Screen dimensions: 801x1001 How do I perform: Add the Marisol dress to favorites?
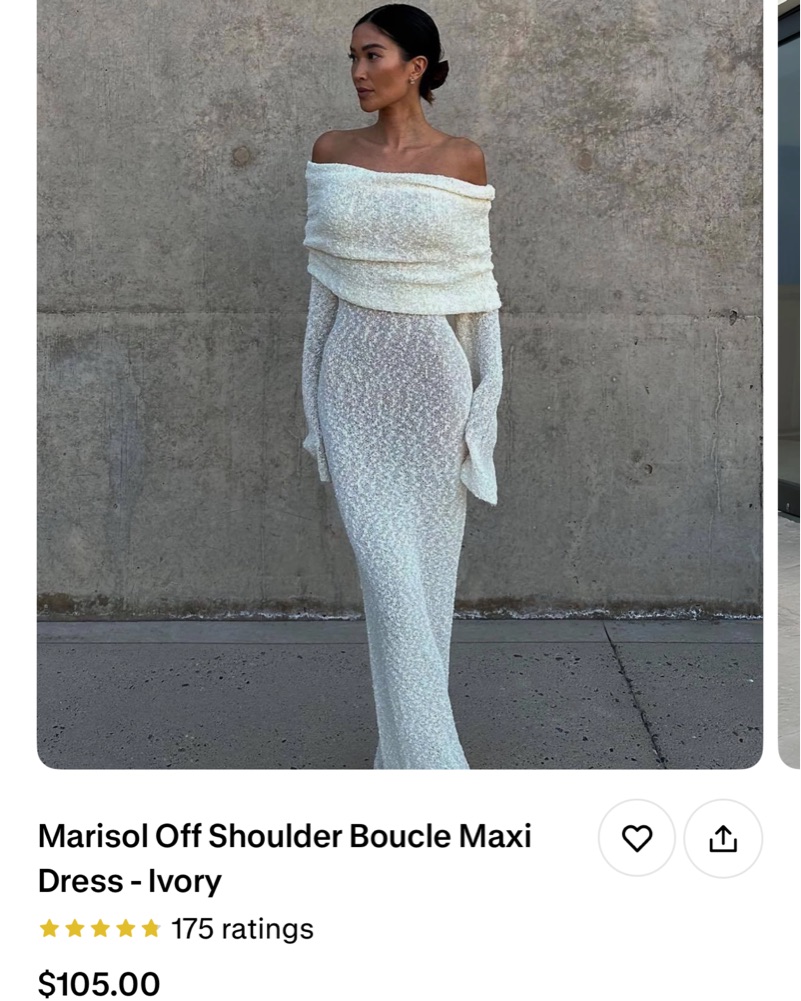637,838
